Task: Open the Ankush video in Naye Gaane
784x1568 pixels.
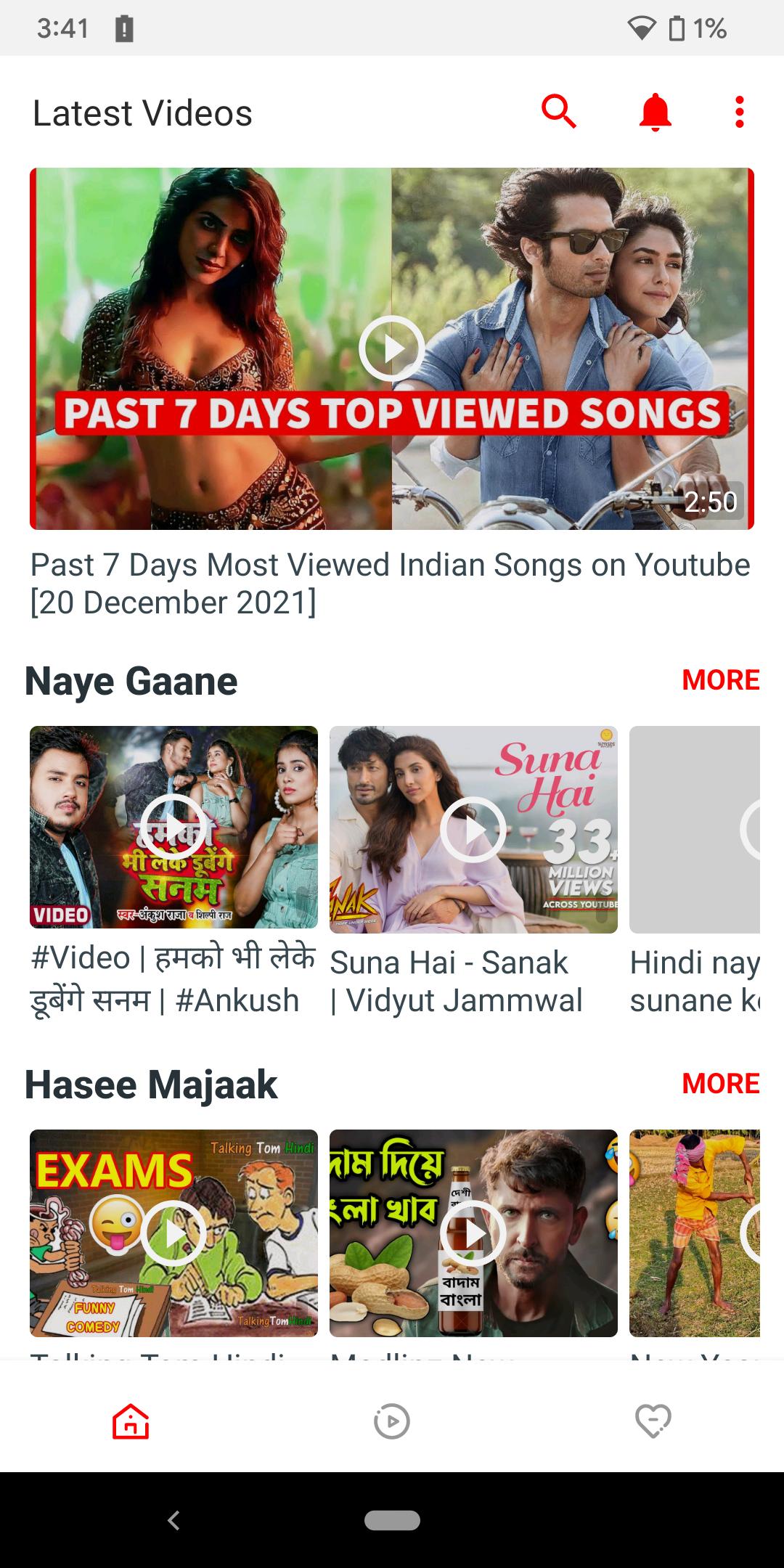Action: click(x=173, y=828)
